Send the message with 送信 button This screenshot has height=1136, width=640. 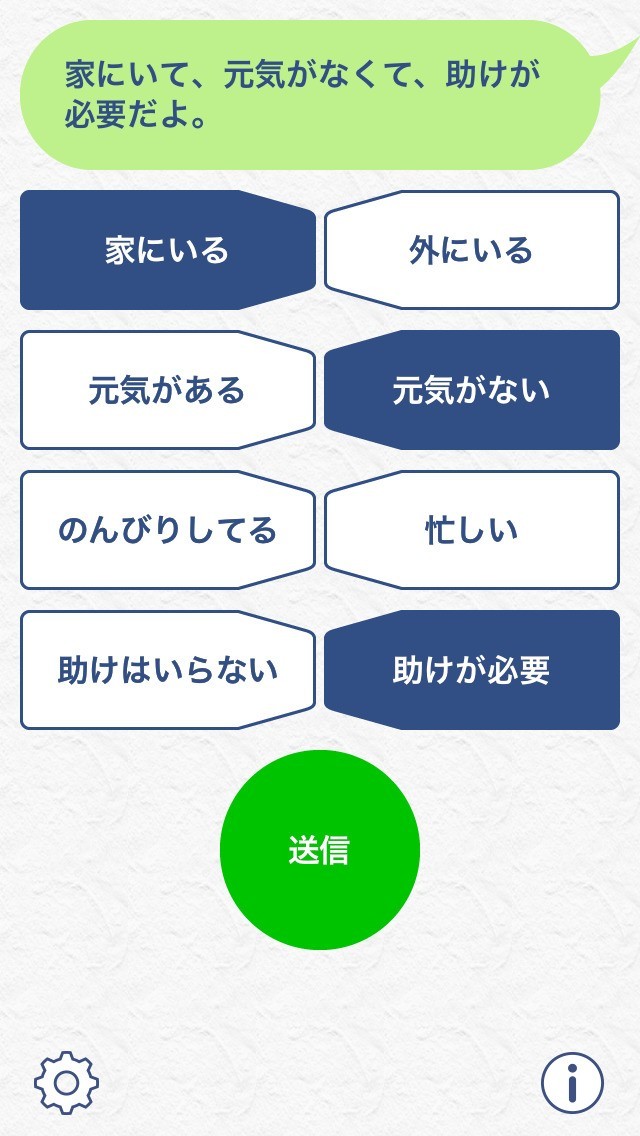[x=320, y=850]
